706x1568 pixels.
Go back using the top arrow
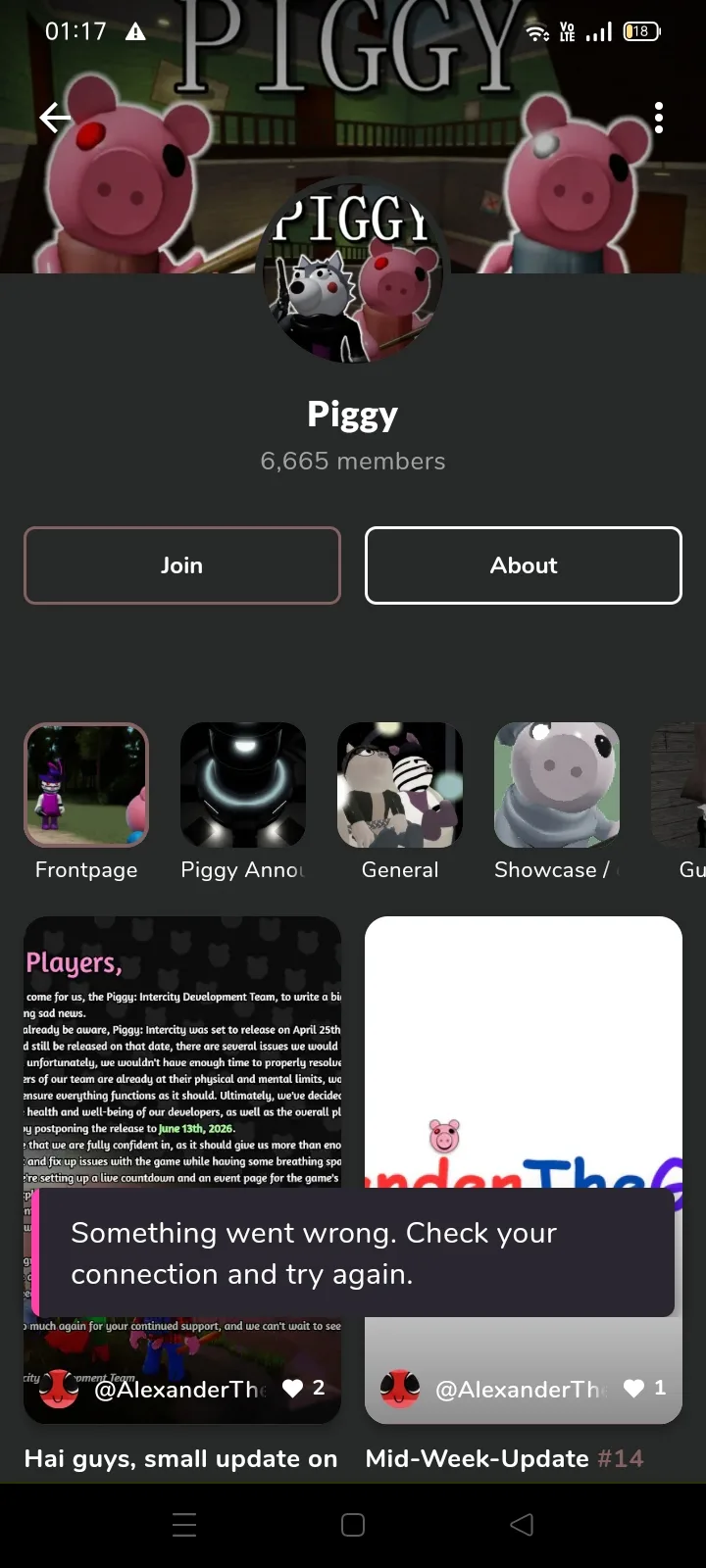(x=55, y=119)
